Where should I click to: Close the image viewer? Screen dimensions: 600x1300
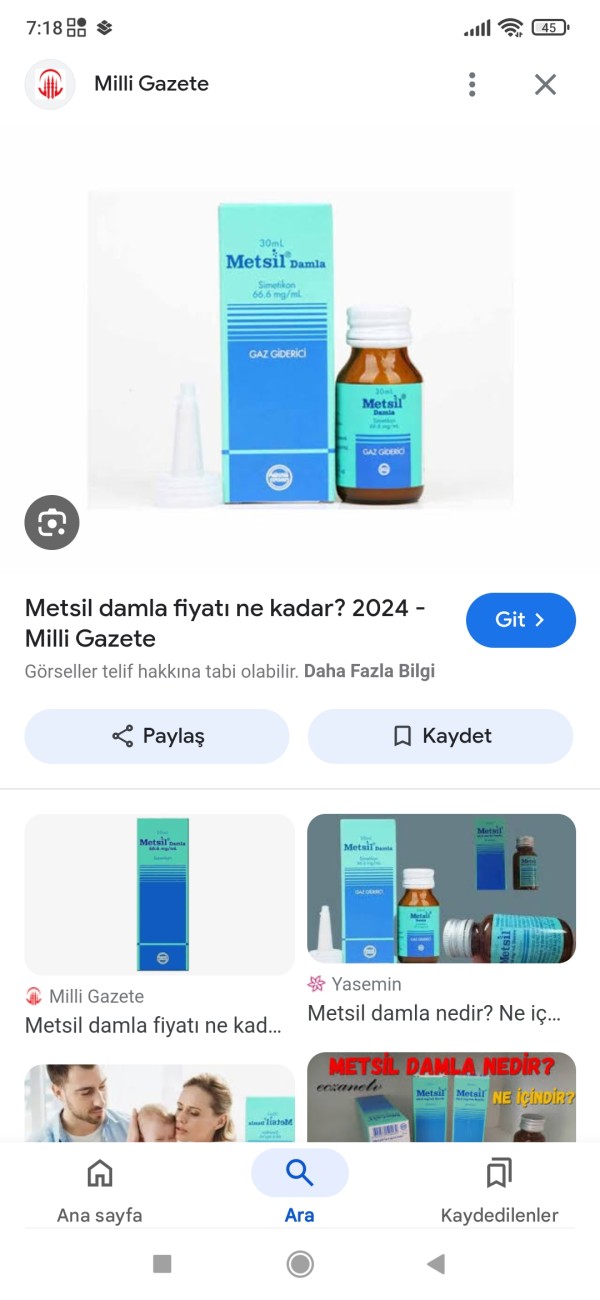[545, 84]
